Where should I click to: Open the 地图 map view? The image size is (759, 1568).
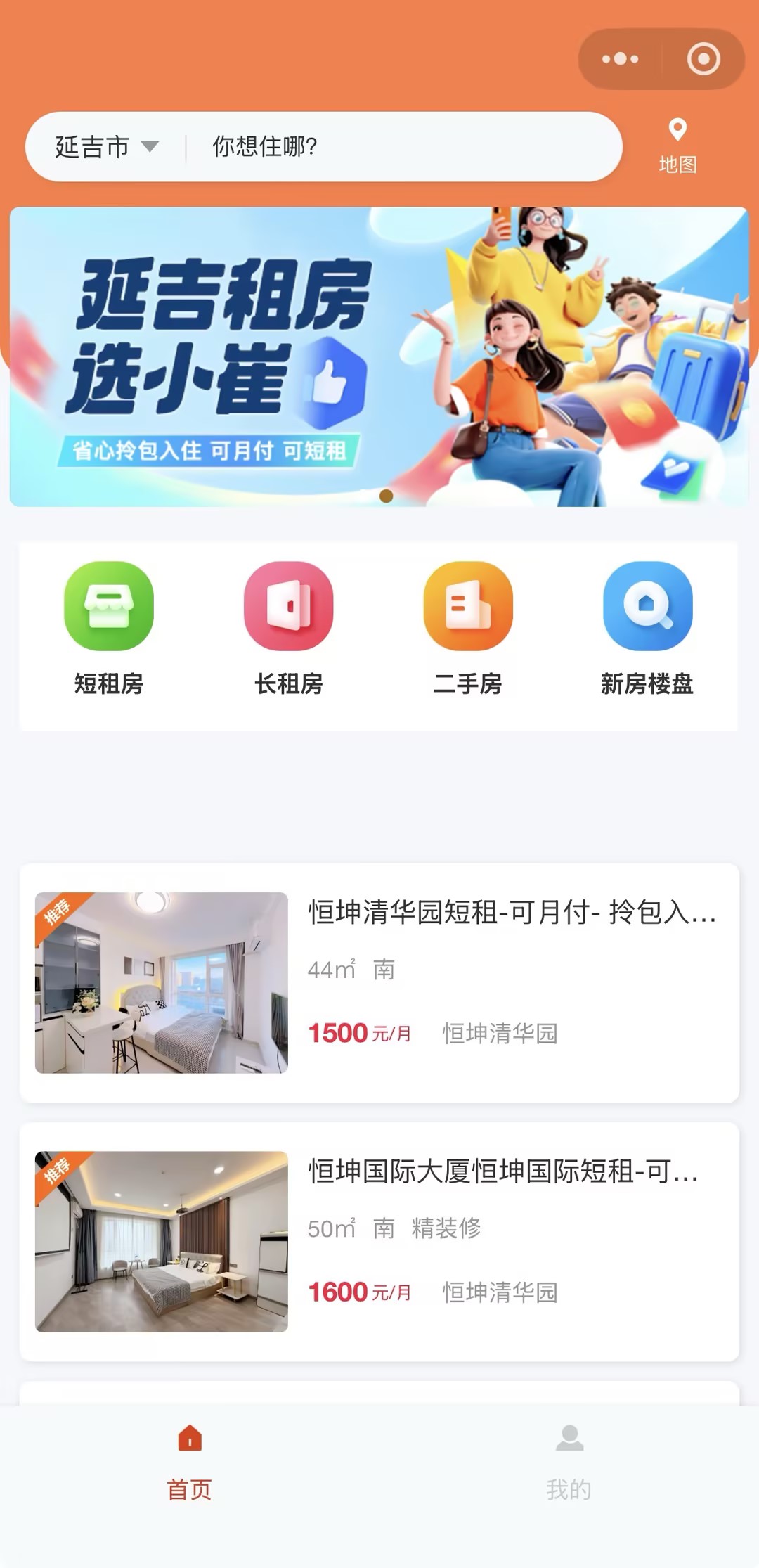coord(677,146)
